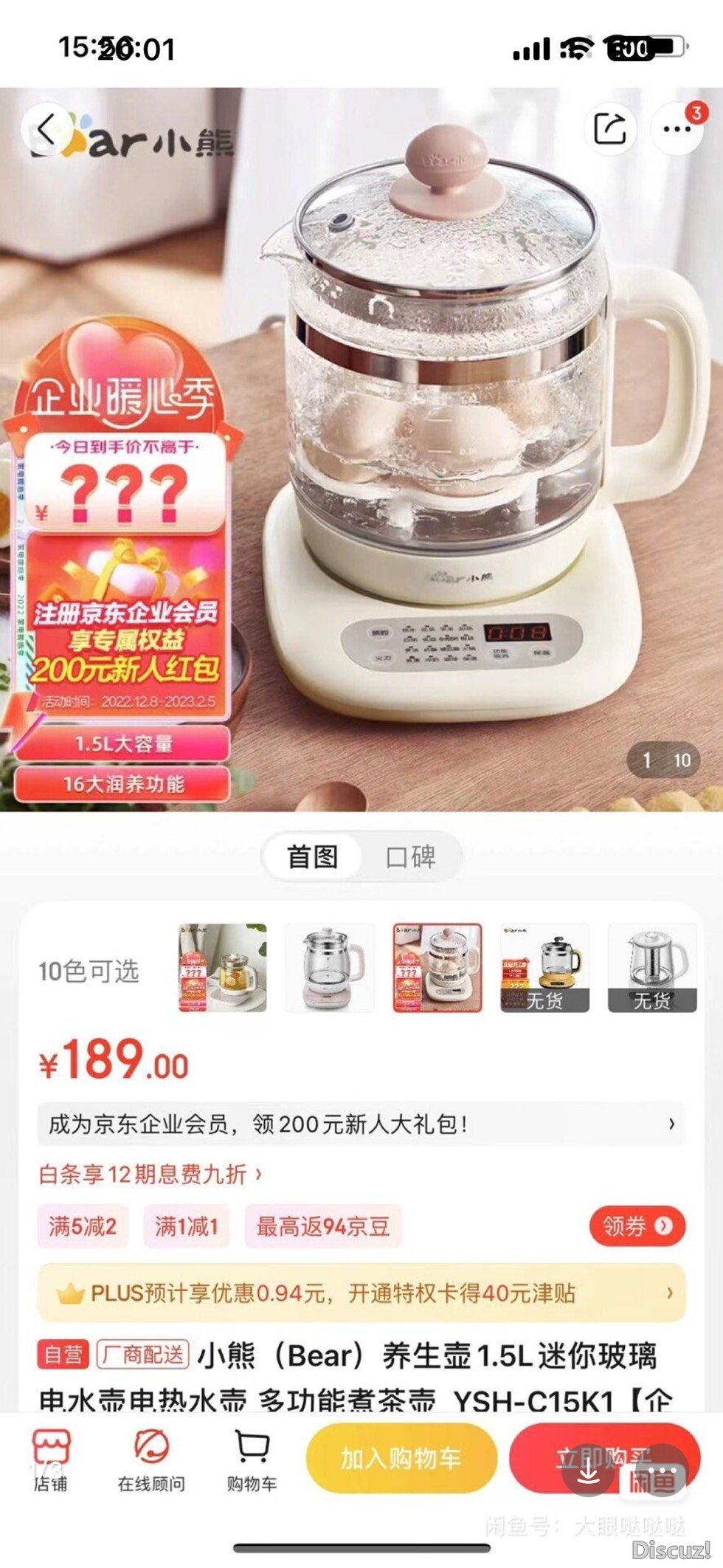Select the first color option thumbnail

pos(222,967)
